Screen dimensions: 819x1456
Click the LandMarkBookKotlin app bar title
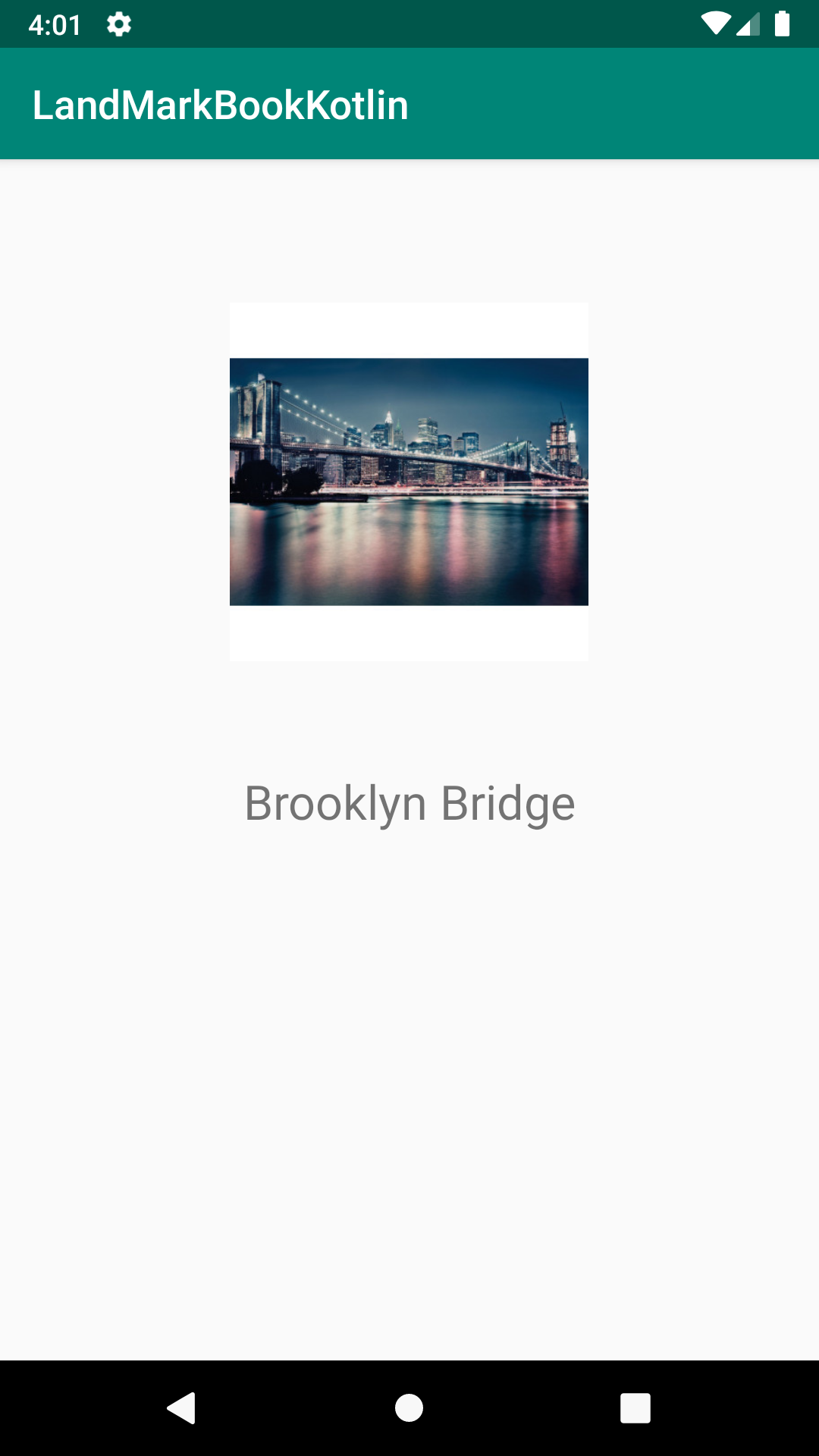[221, 104]
